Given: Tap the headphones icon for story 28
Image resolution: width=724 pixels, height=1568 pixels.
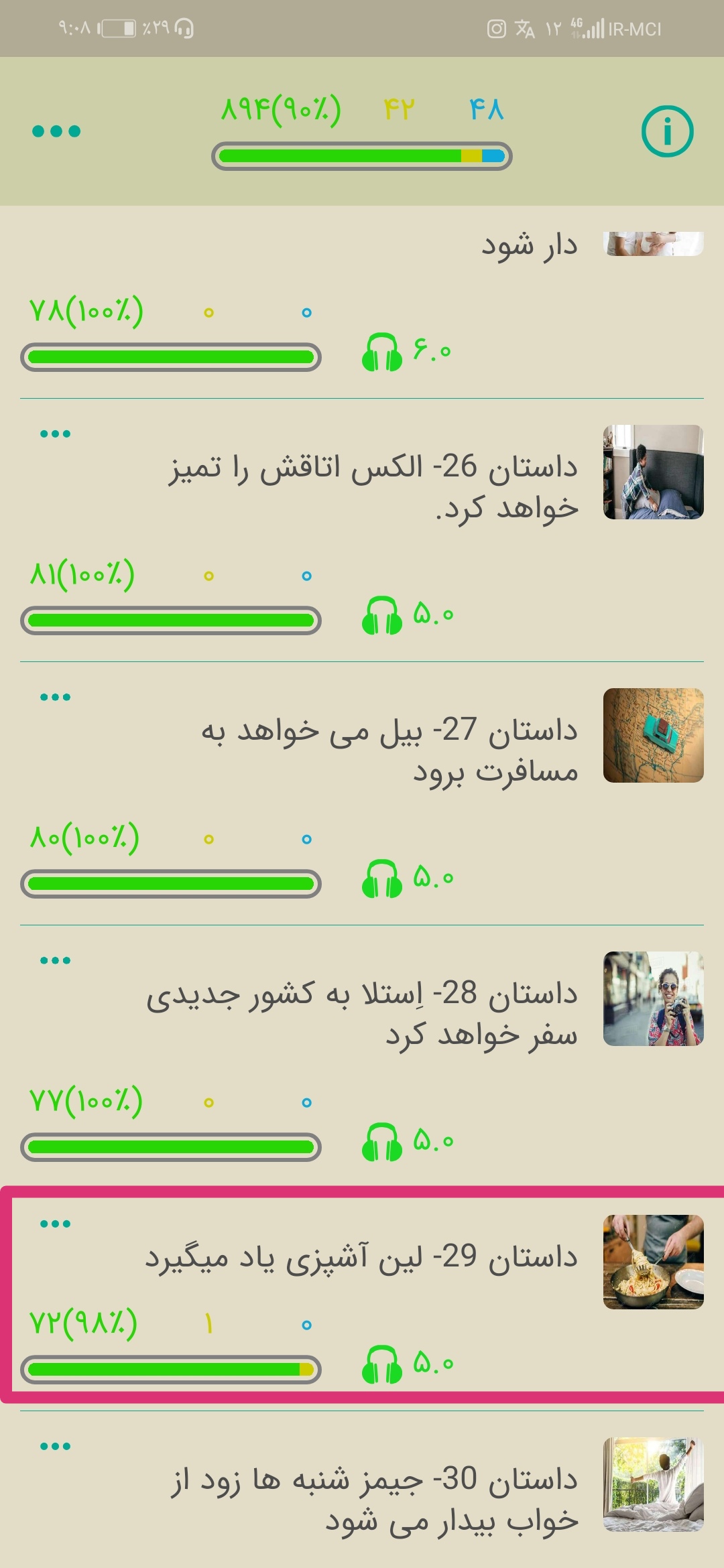Looking at the screenshot, I should (381, 1142).
